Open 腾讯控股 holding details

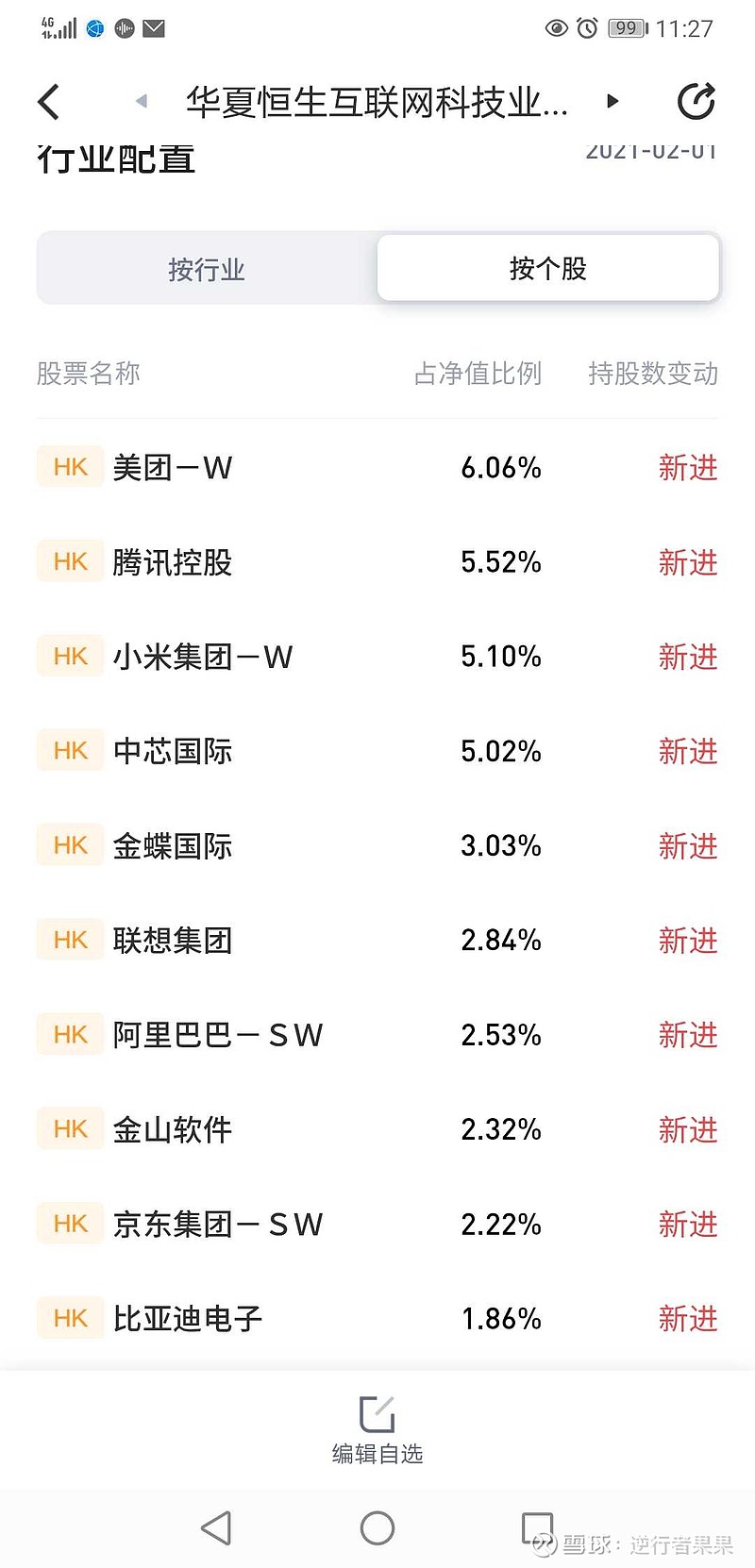(377, 562)
